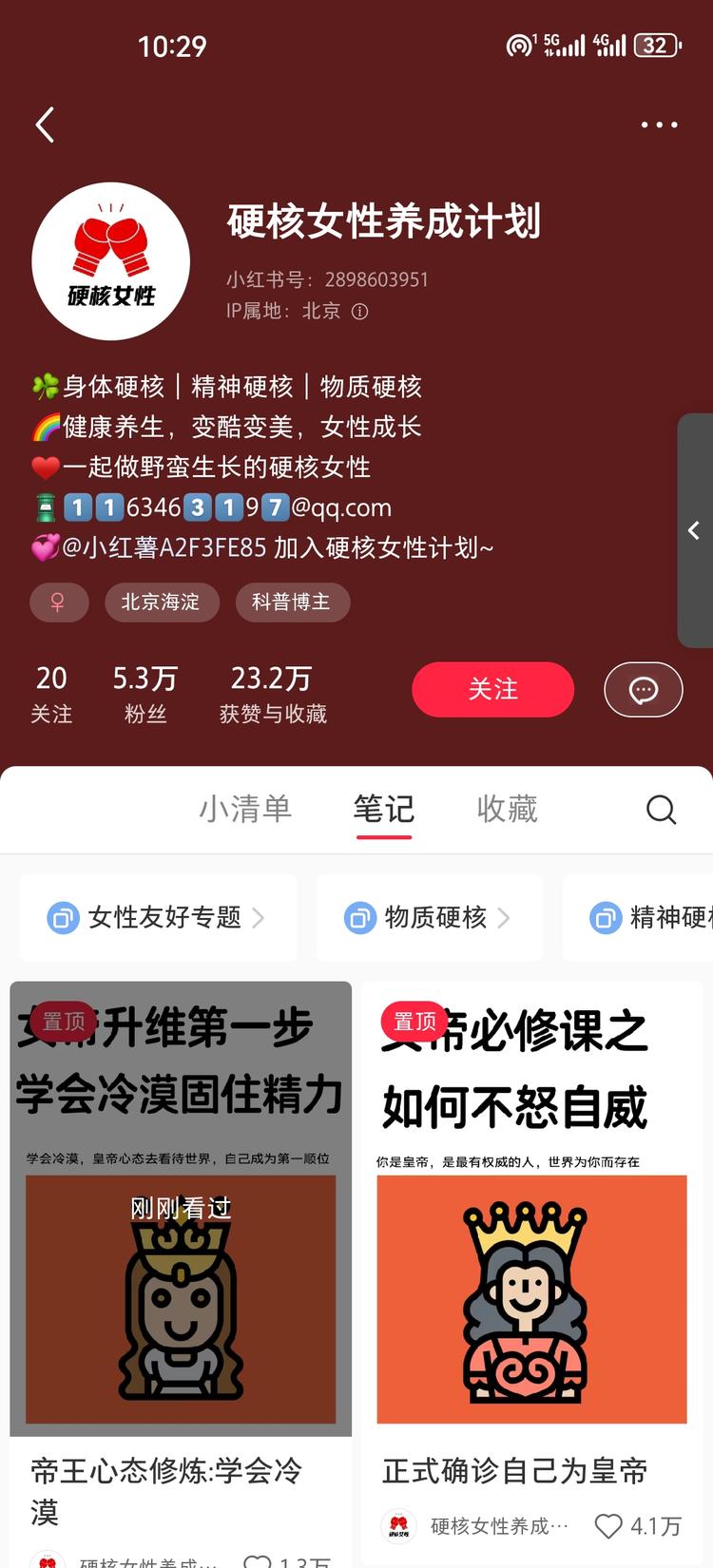Open the partially visible 精神硬核 topic collection
The height and width of the screenshot is (1568, 713).
pos(656,918)
